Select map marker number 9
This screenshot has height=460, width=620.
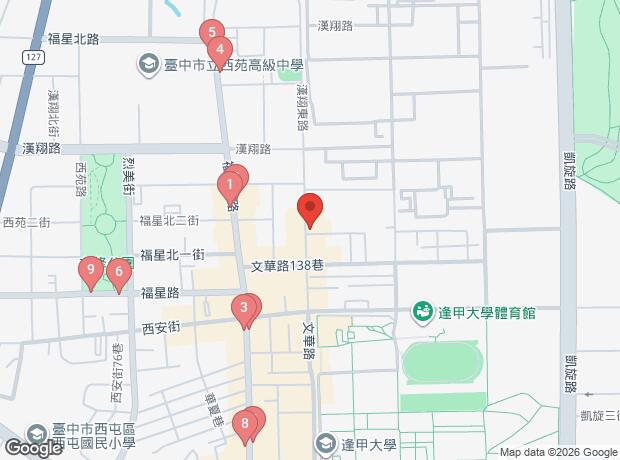pyautogui.click(x=91, y=268)
